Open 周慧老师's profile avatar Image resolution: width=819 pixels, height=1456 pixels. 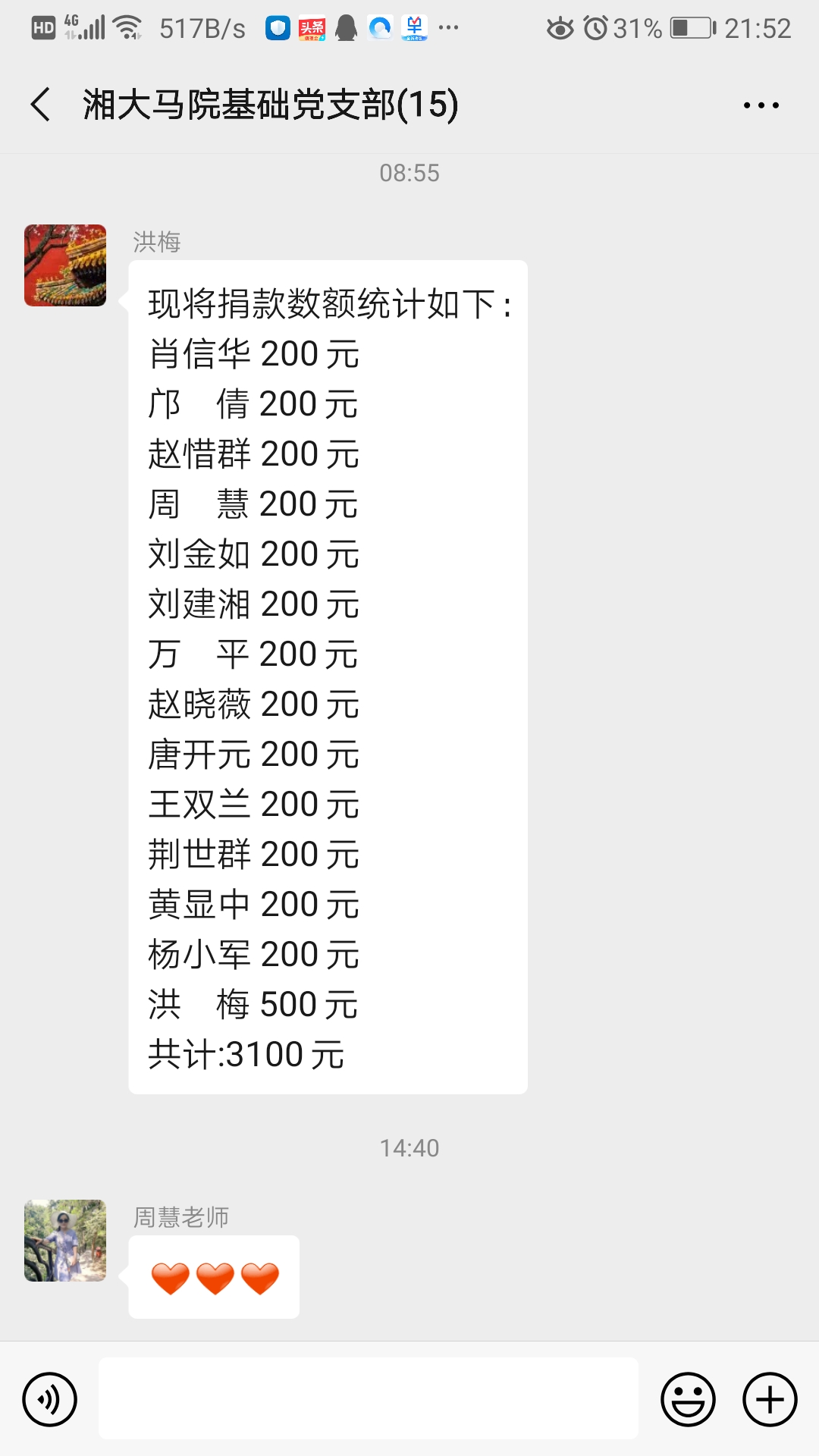pos(65,1241)
